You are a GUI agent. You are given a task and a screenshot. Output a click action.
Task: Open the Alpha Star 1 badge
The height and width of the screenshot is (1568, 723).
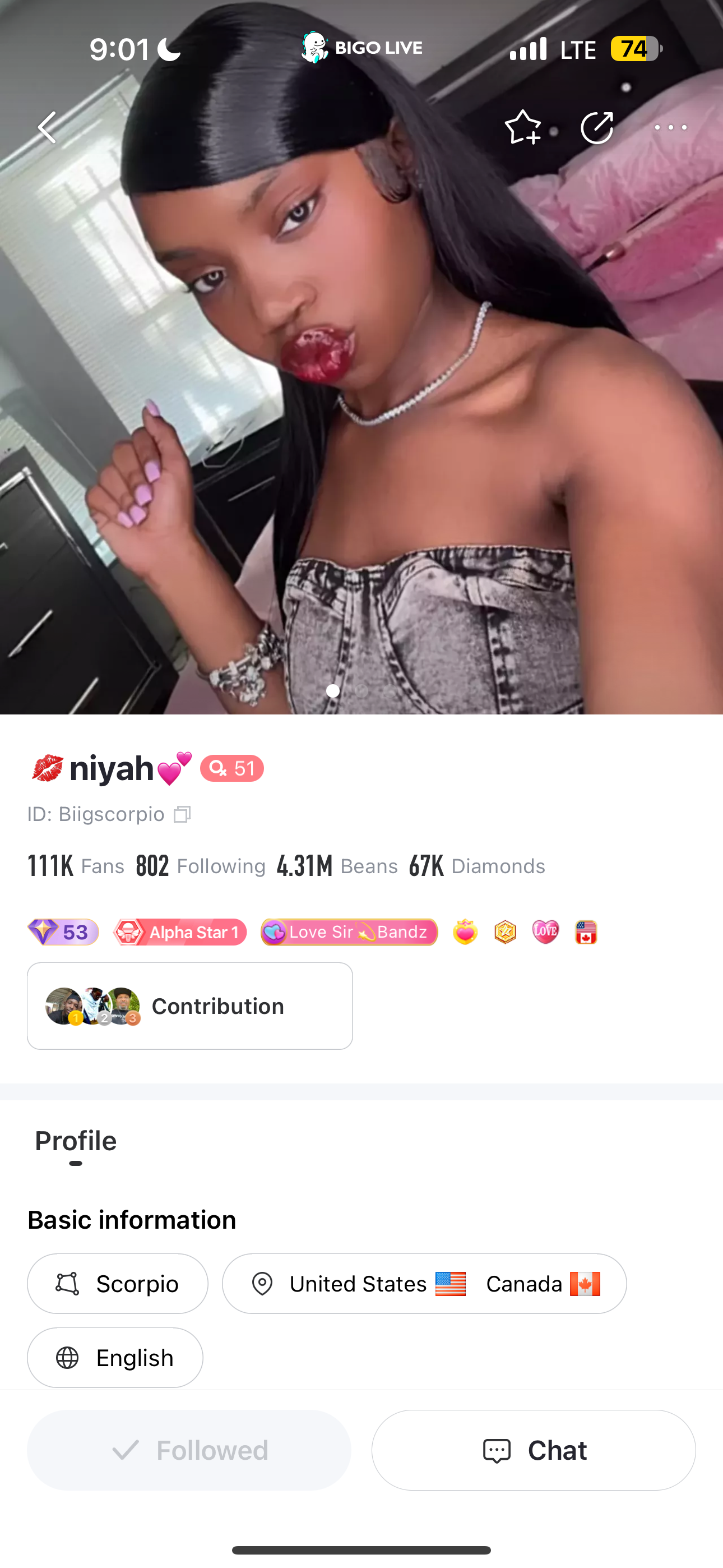click(180, 932)
